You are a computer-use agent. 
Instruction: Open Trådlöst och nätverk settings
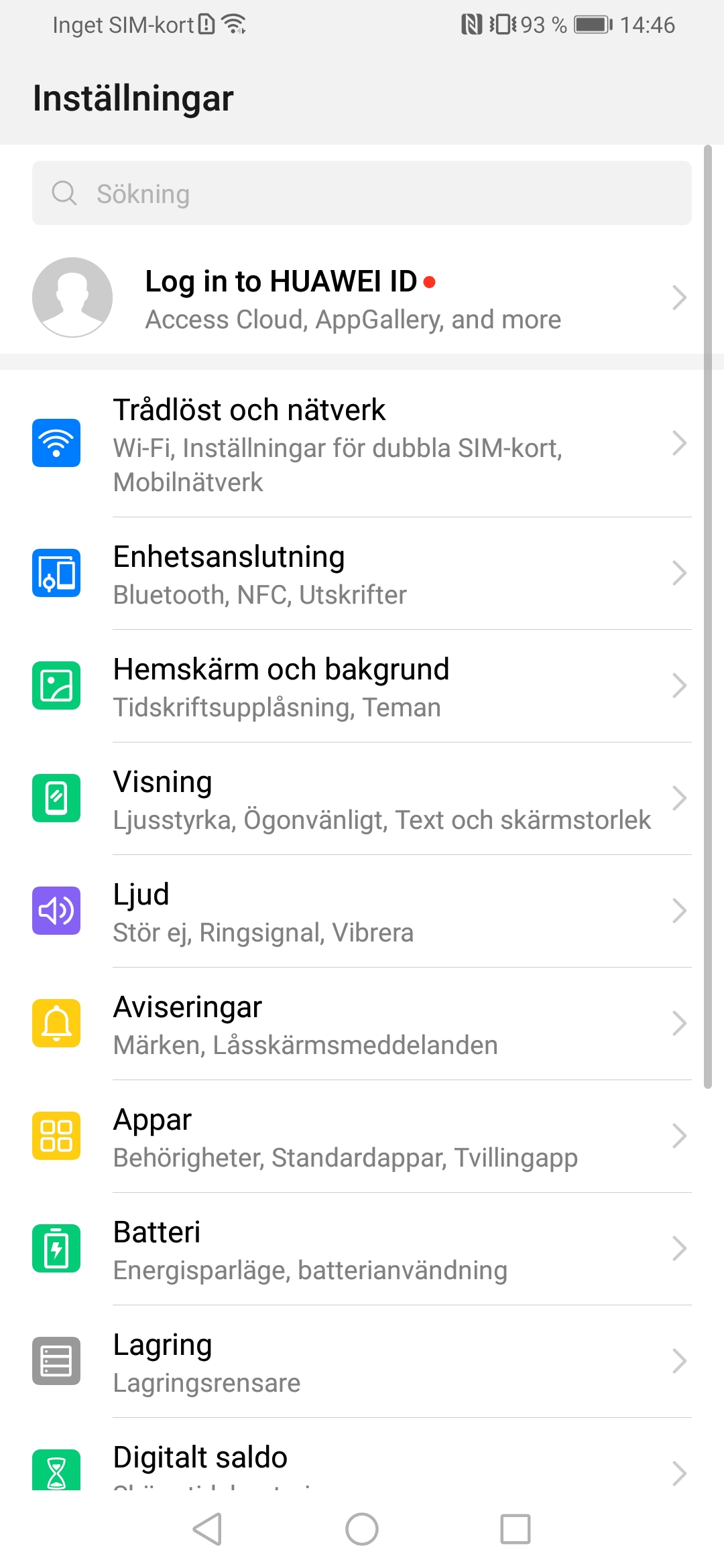[362, 444]
